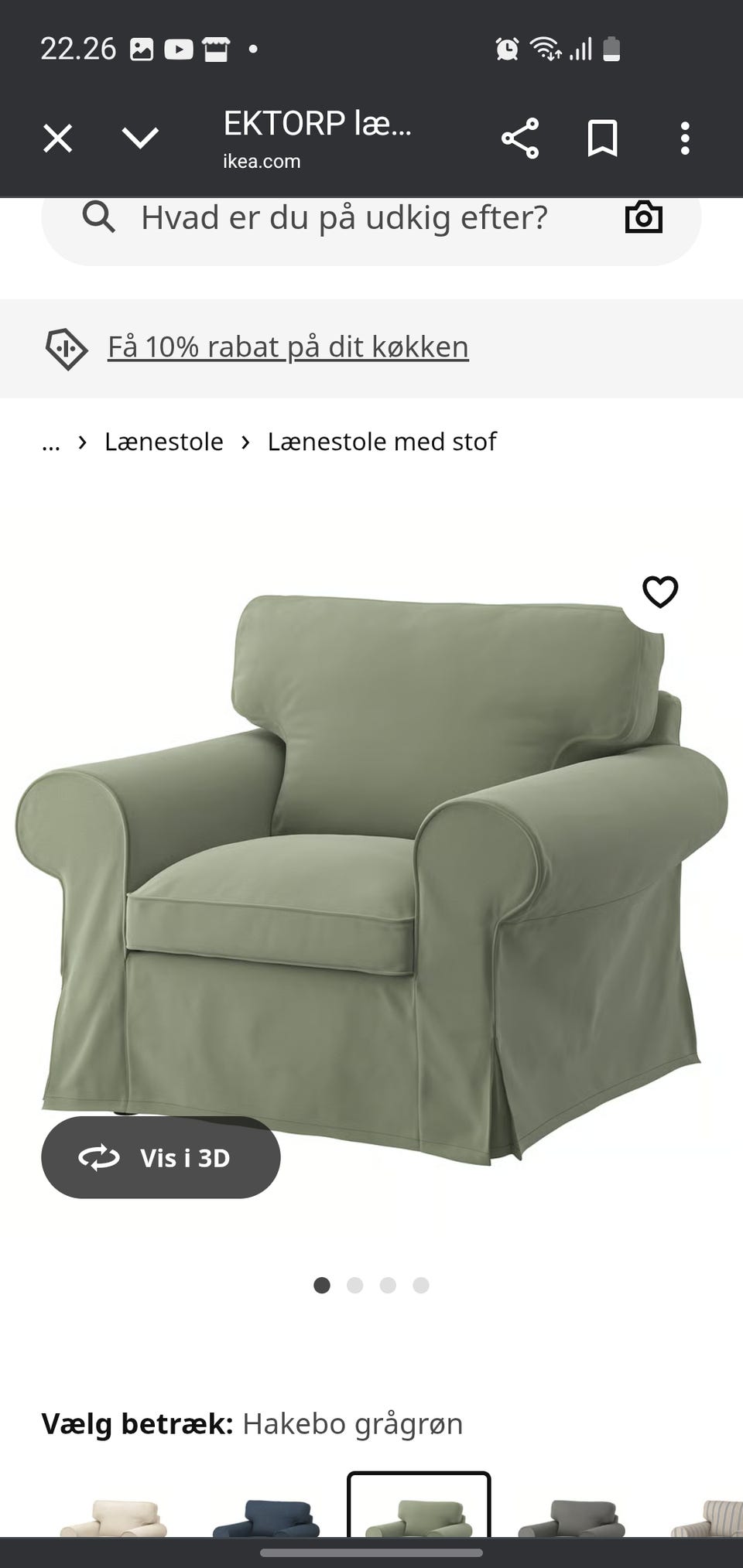Viewport: 743px width, 1568px height.
Task: Collapse the page with the down chevron
Action: [x=139, y=138]
